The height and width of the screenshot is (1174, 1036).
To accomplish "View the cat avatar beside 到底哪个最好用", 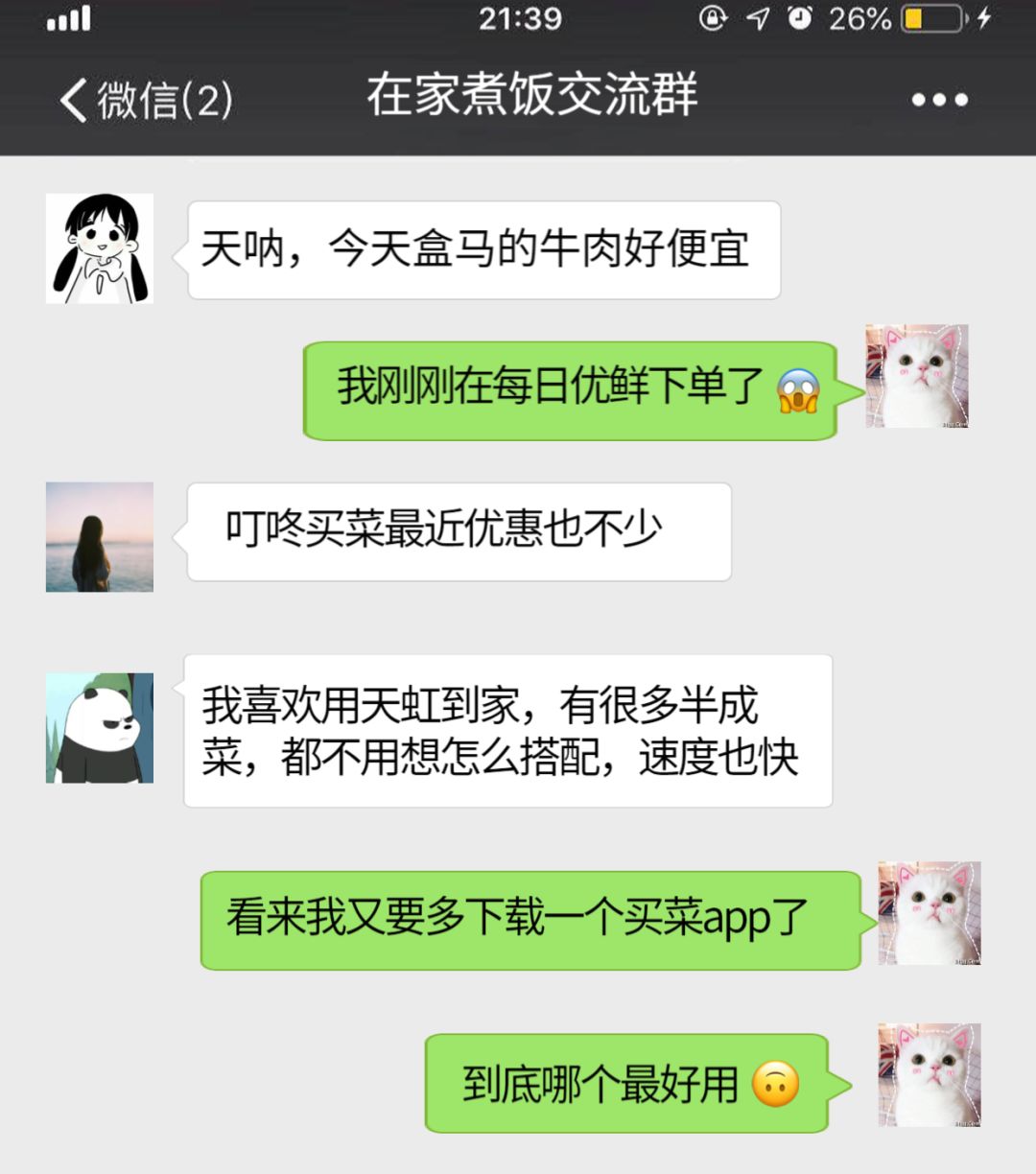I will click(x=930, y=1075).
